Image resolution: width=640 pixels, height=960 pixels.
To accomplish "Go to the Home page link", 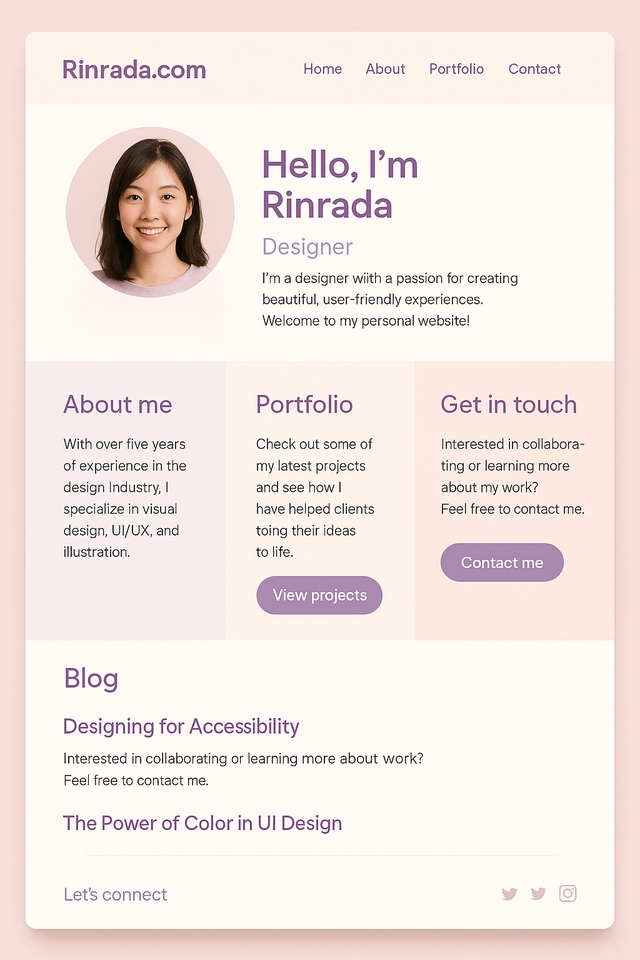I will tap(322, 69).
